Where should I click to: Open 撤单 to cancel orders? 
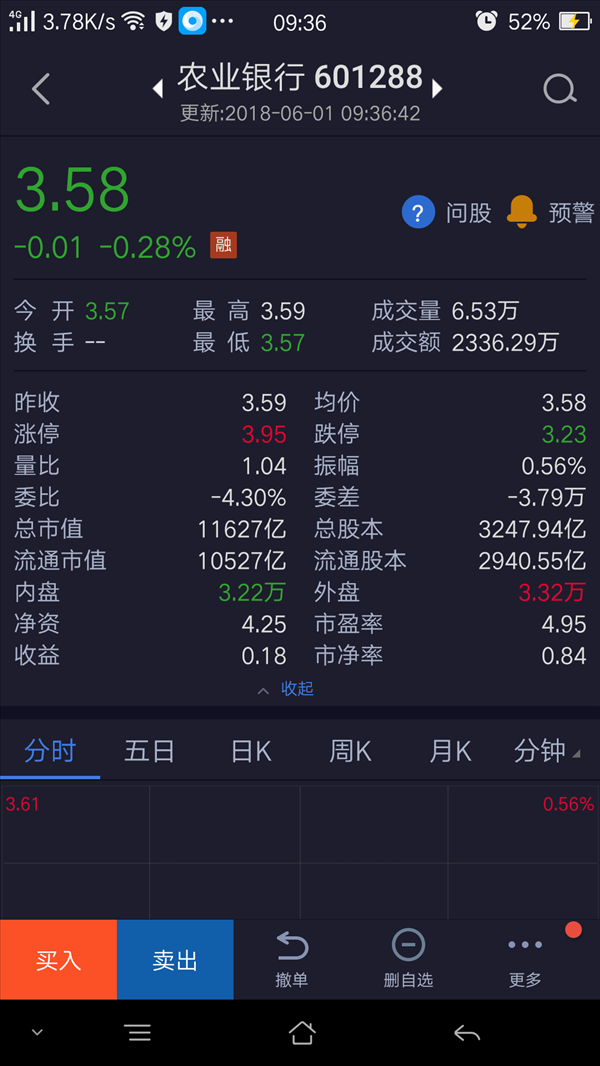[x=292, y=959]
